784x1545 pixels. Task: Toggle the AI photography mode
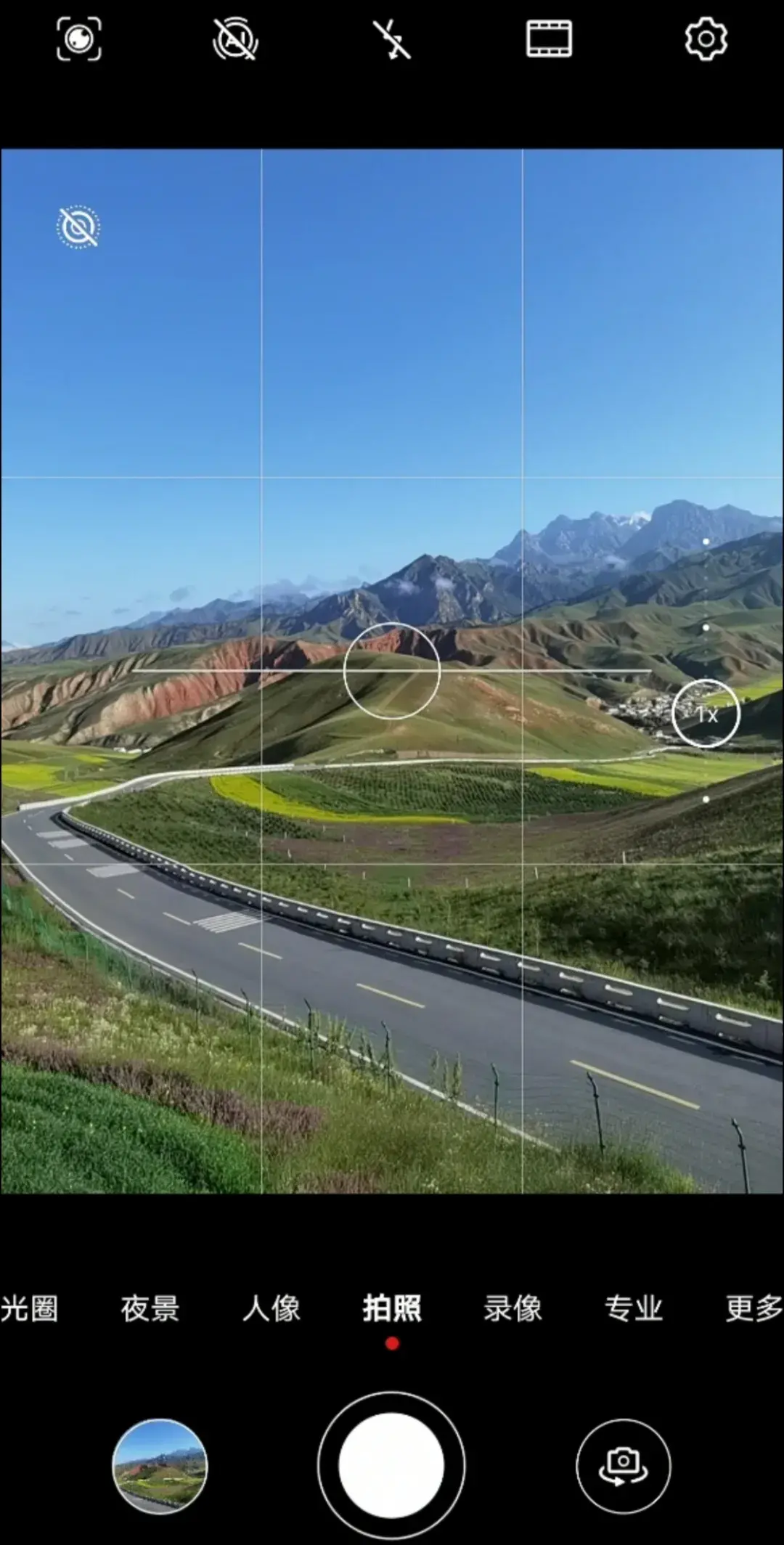click(x=235, y=39)
